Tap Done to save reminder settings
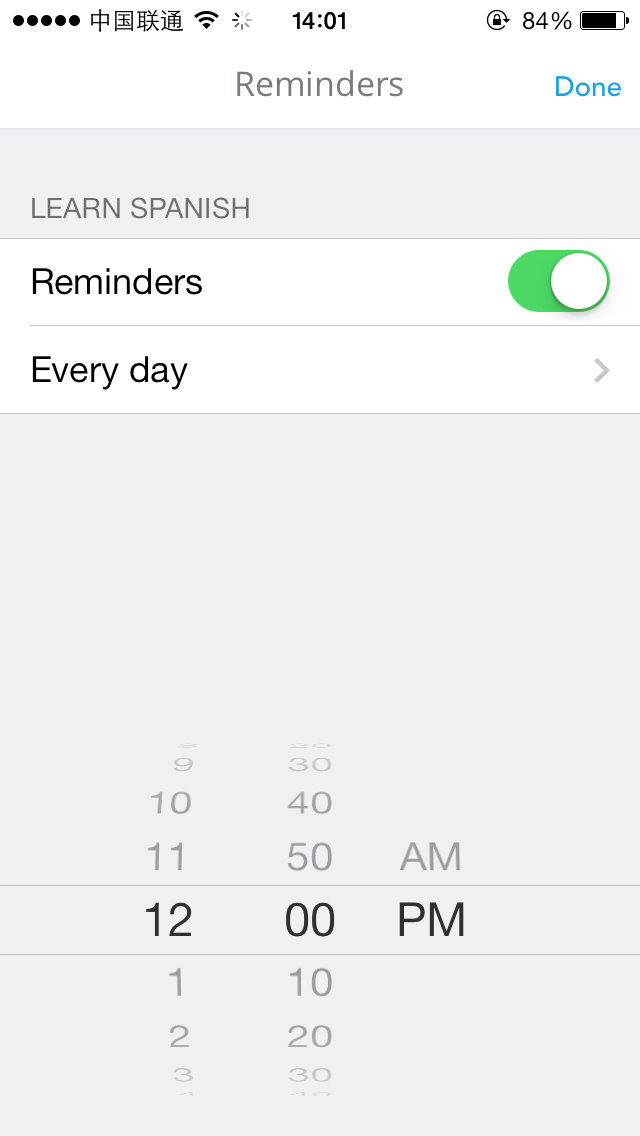 [587, 87]
